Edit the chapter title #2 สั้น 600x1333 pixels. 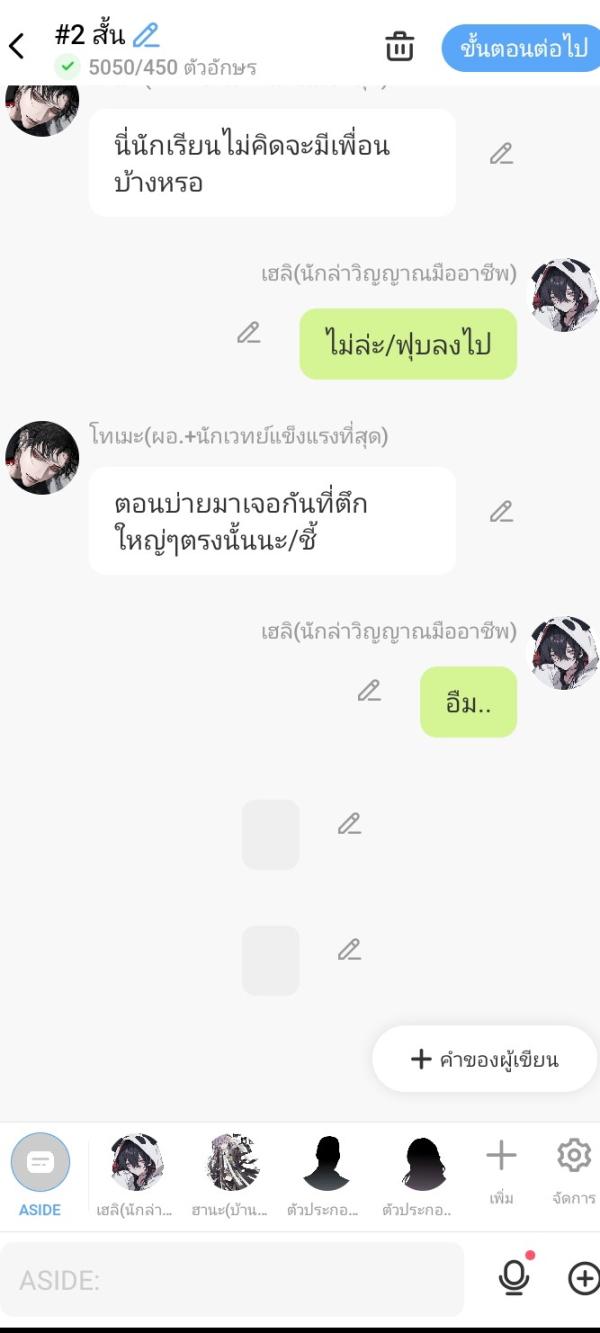(146, 36)
